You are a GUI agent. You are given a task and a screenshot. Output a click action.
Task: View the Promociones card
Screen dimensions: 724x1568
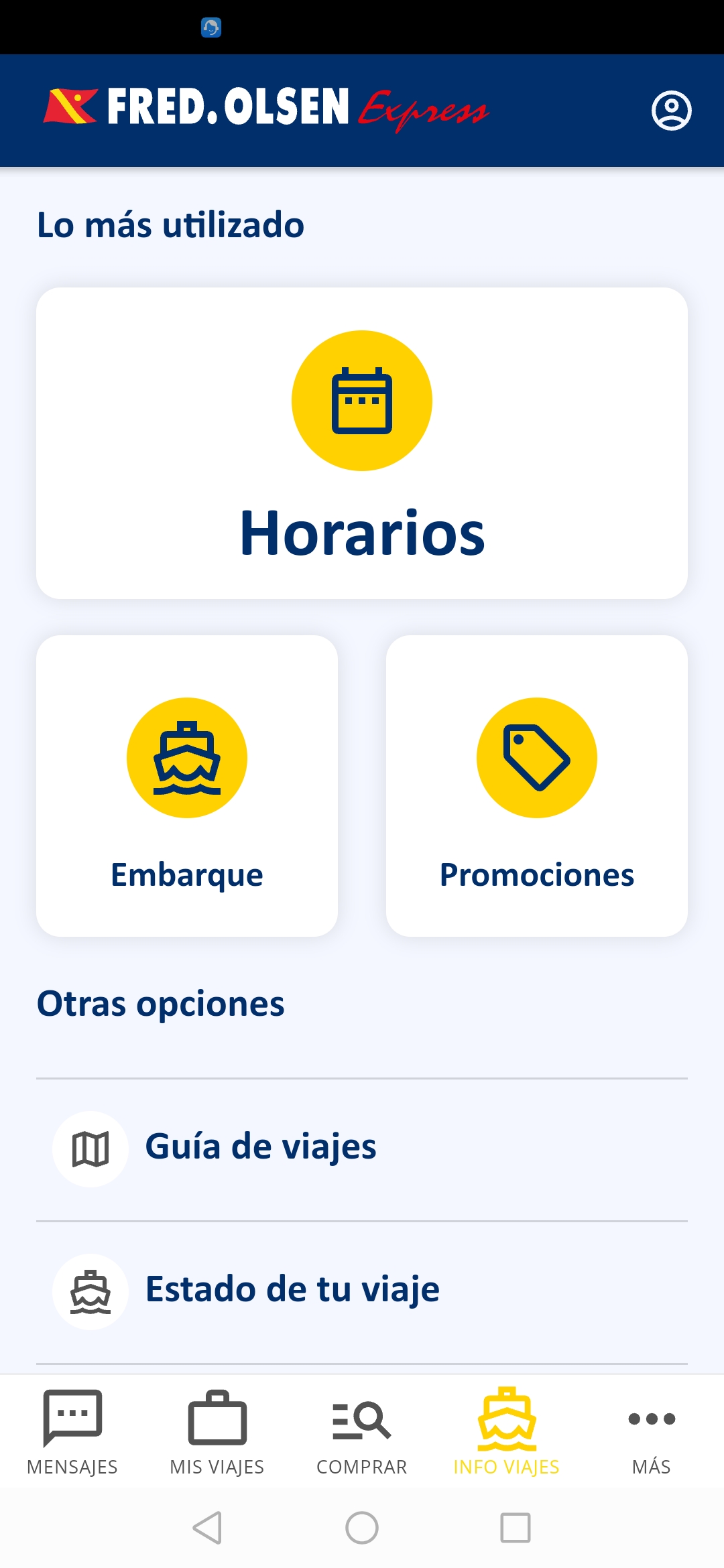coord(537,785)
